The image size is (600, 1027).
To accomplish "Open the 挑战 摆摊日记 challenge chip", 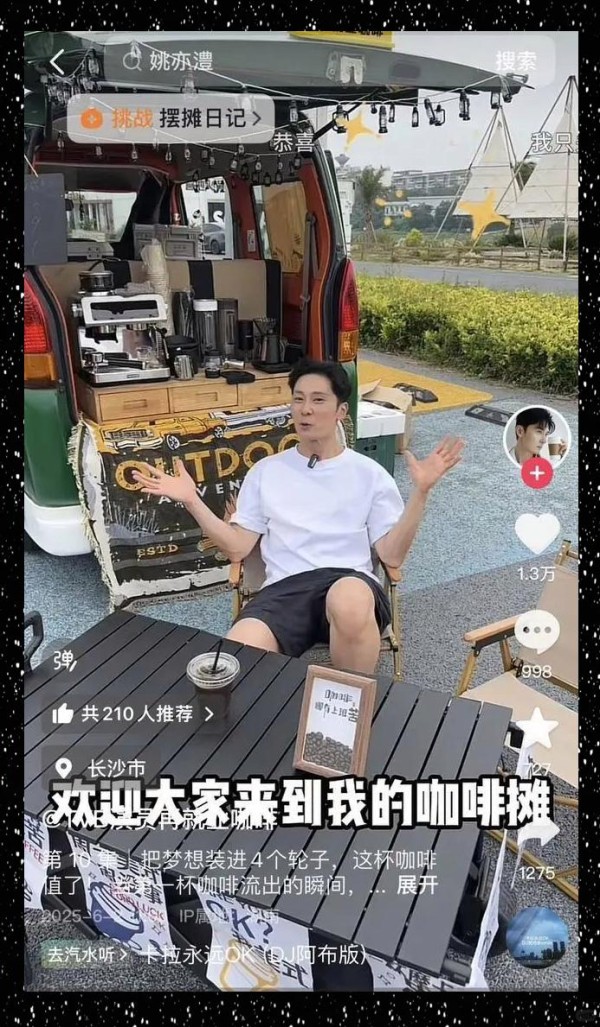I will [x=170, y=119].
